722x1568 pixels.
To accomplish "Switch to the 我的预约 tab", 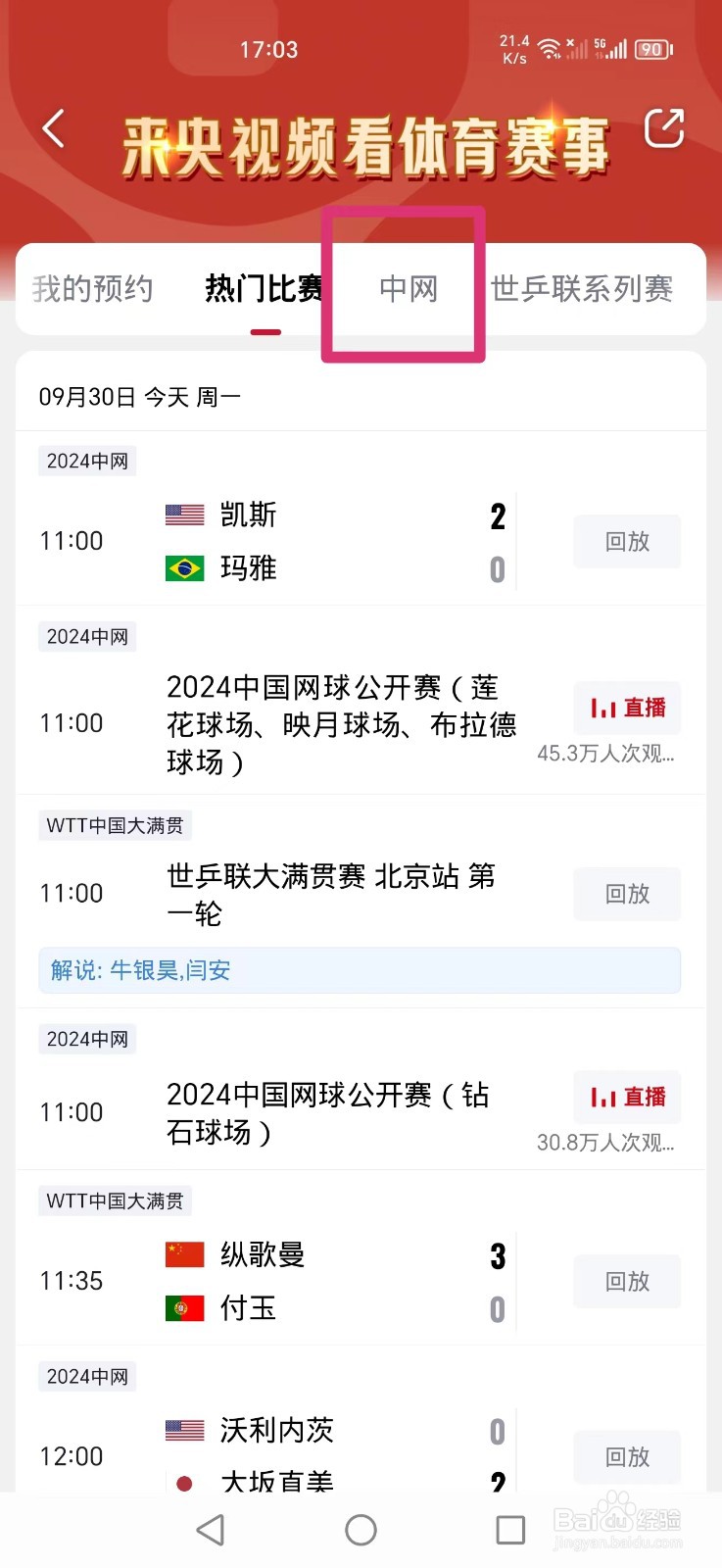I will [91, 289].
